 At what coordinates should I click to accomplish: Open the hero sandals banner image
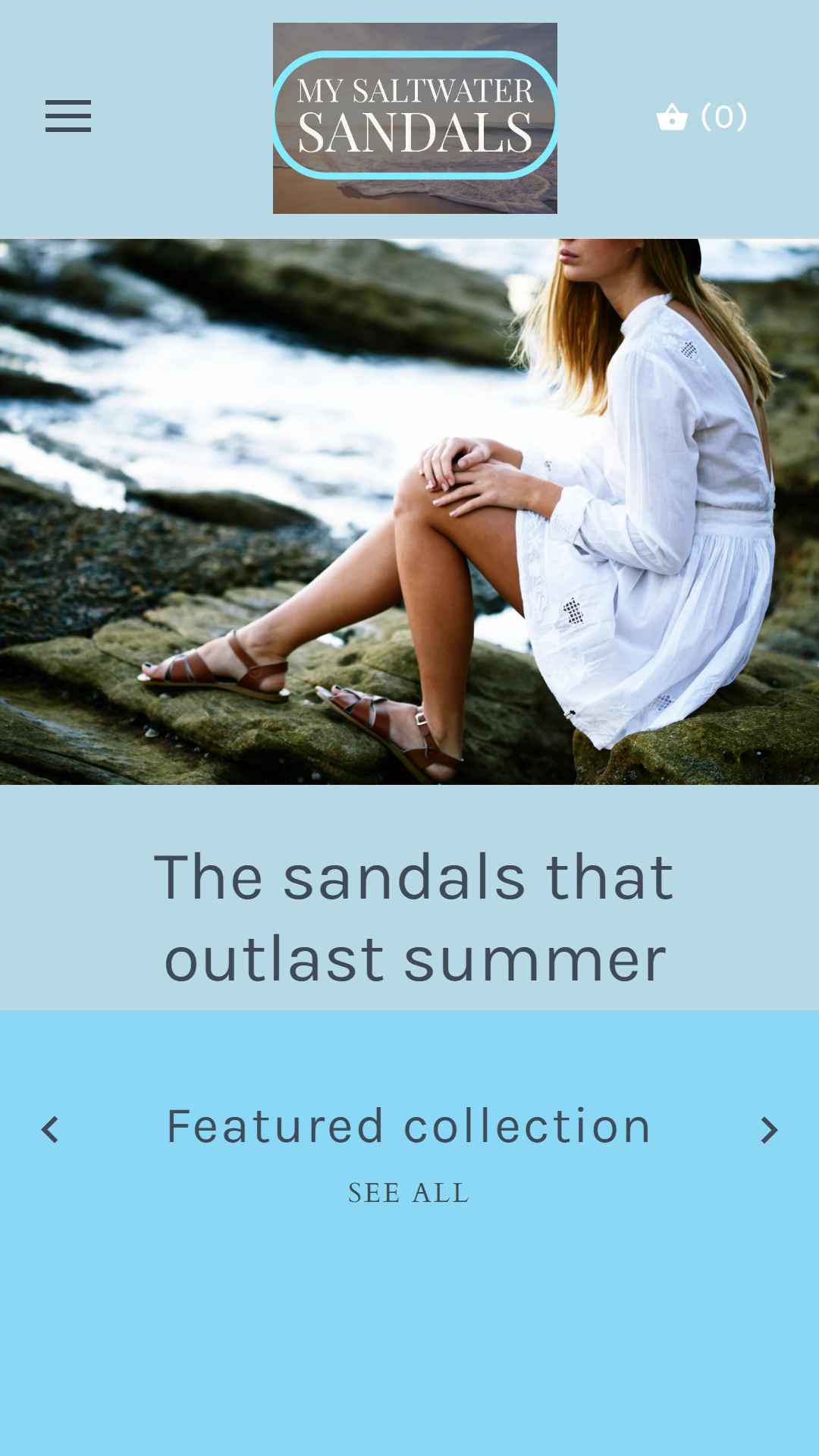[x=409, y=512]
